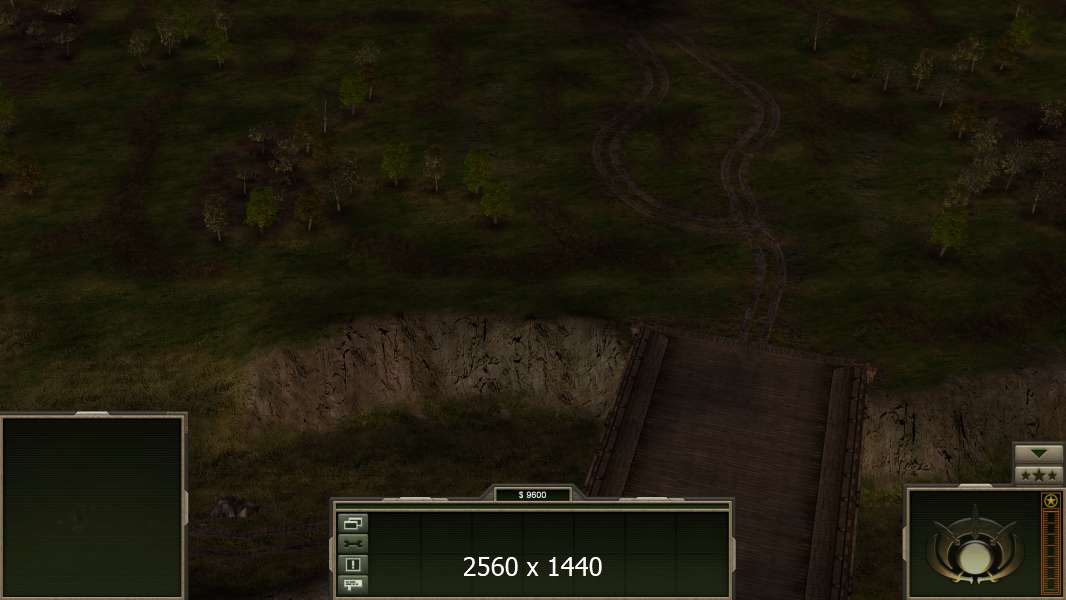Collapse the control bar with down arrow
The width and height of the screenshot is (1066, 600).
pyautogui.click(x=1039, y=454)
